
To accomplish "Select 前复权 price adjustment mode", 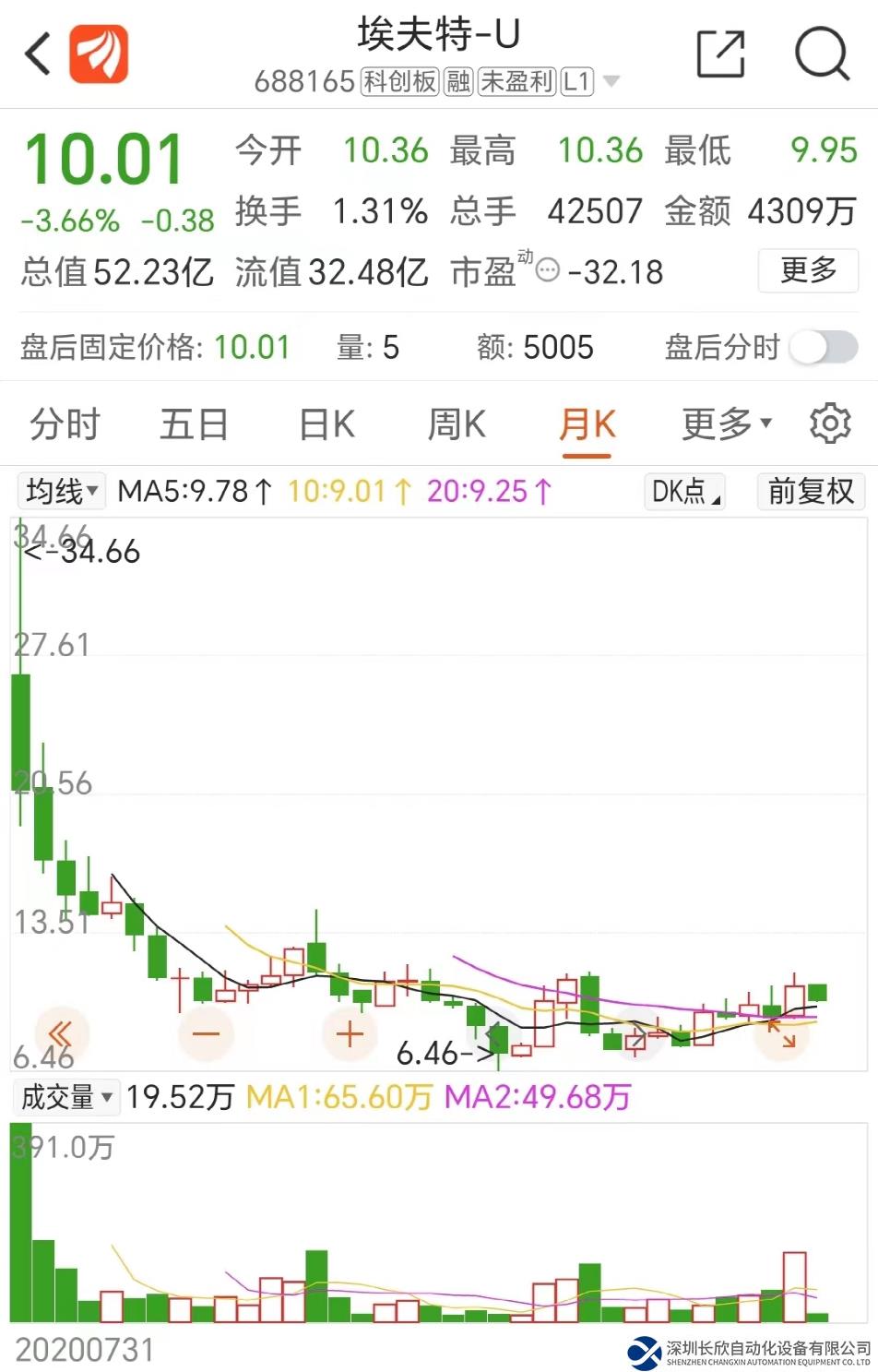I will 810,491.
